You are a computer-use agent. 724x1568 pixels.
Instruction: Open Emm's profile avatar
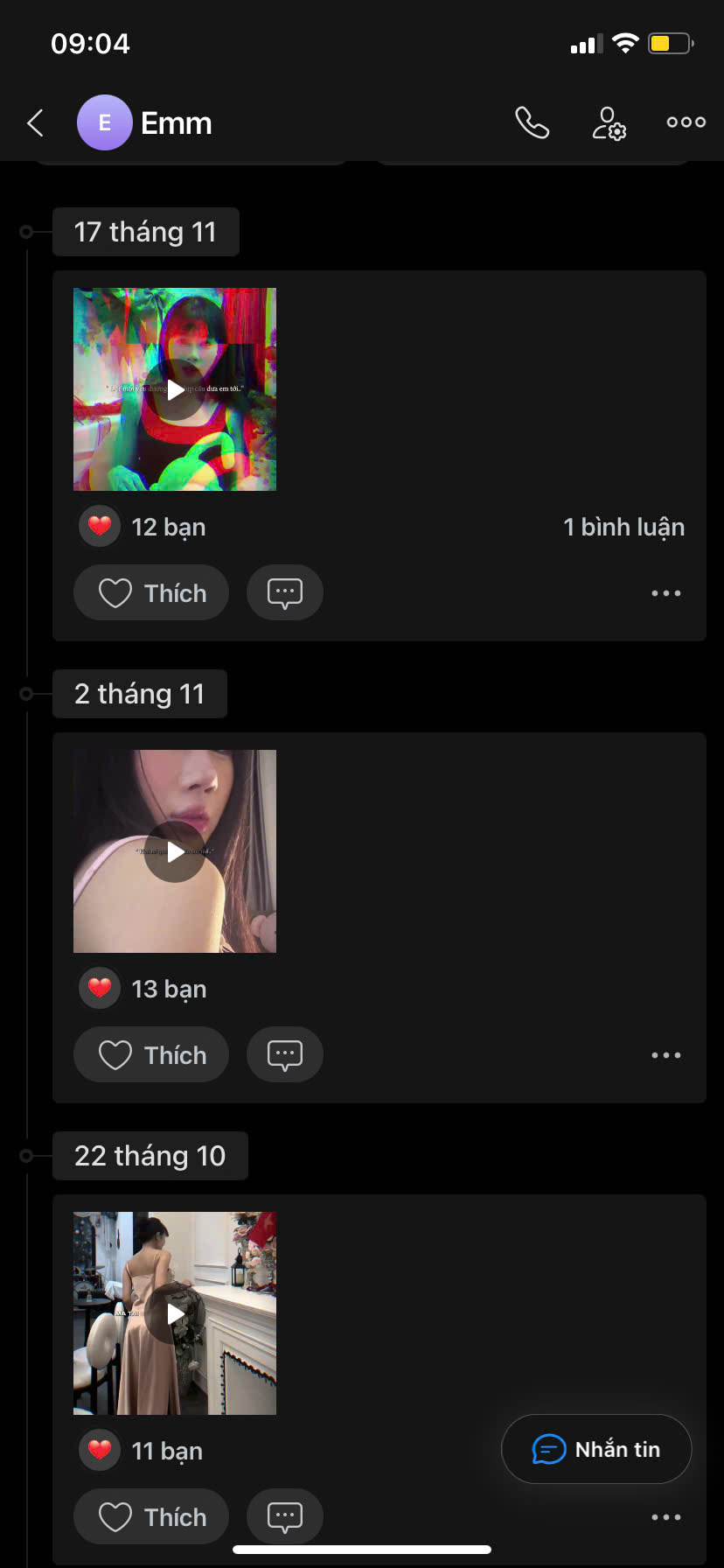point(105,122)
